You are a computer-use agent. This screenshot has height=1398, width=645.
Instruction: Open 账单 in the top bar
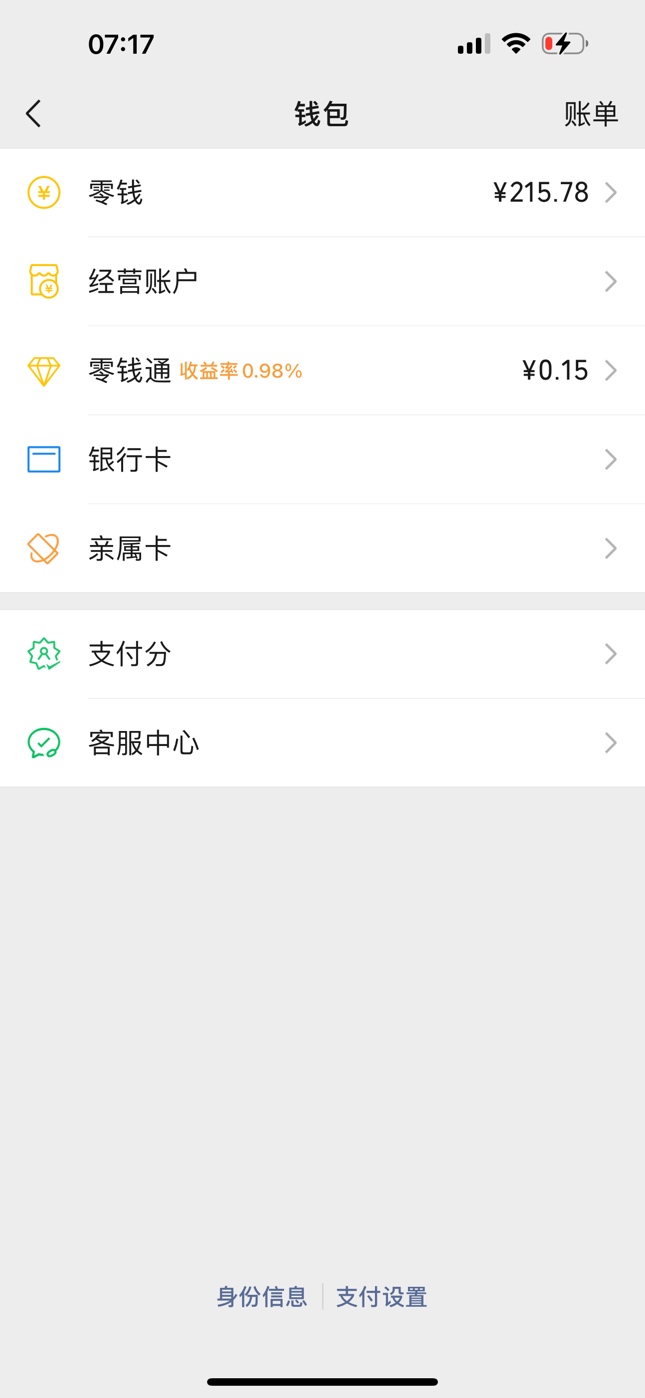point(591,114)
